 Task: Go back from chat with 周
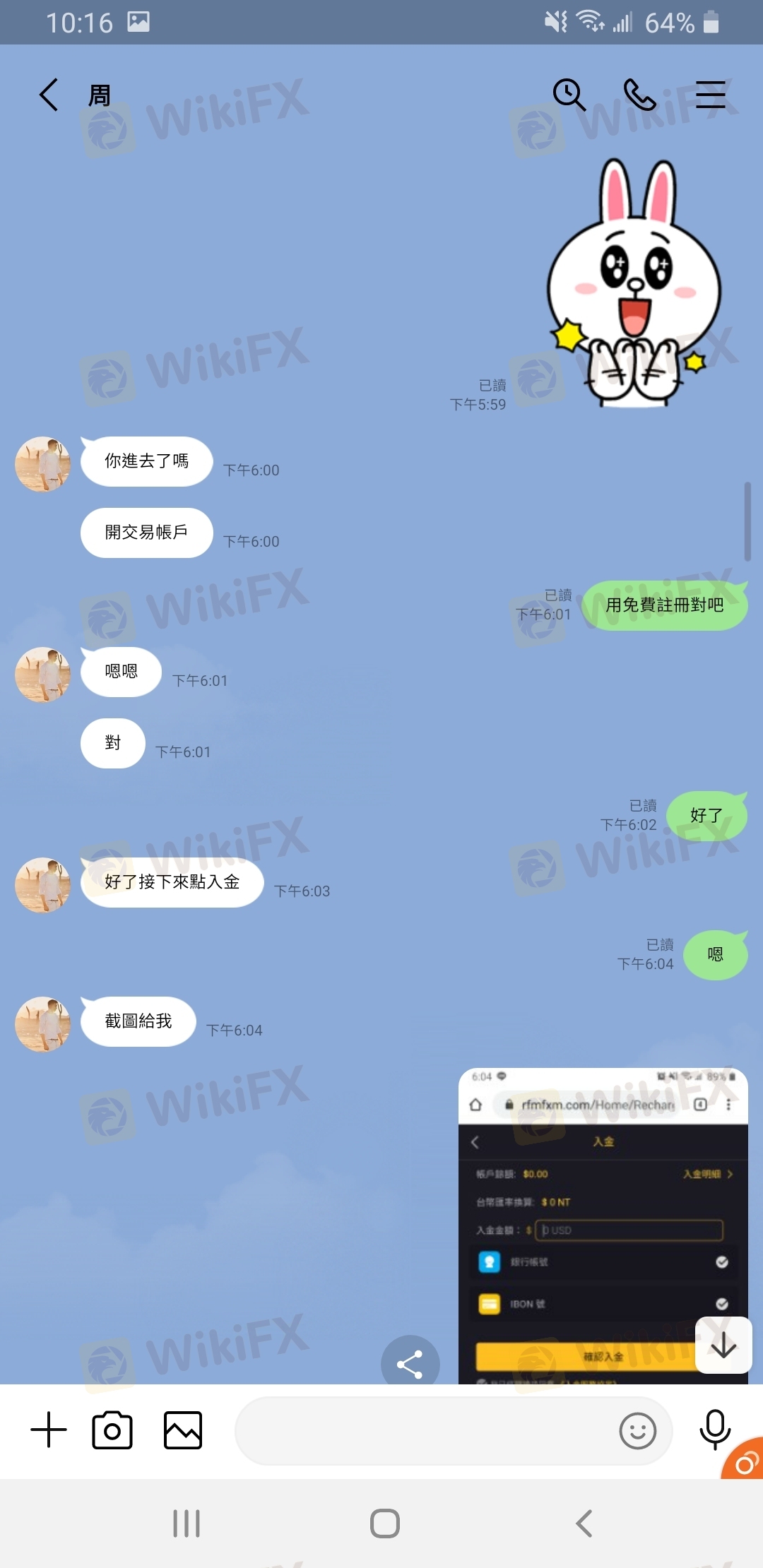pos(48,95)
